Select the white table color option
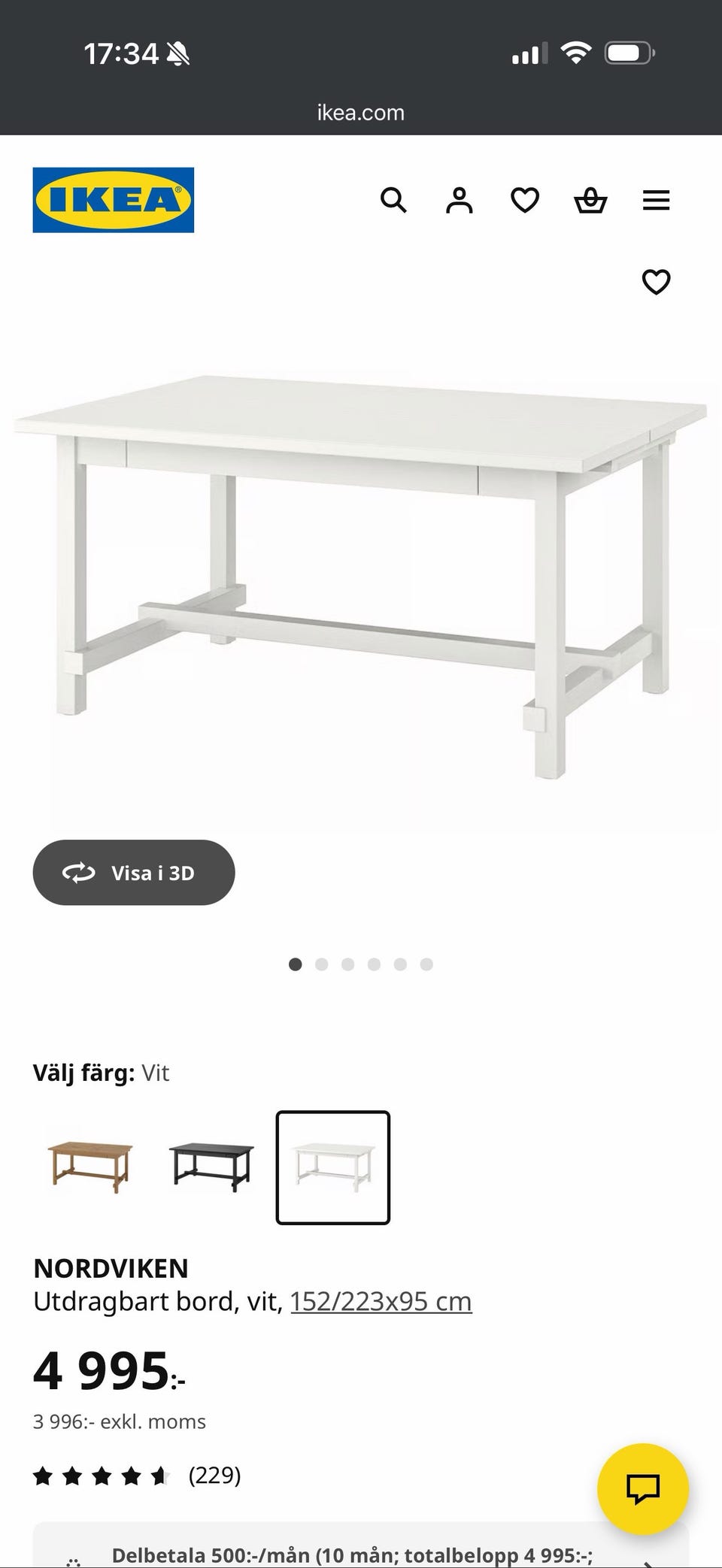Screen dimensions: 722x1568 [333, 1168]
